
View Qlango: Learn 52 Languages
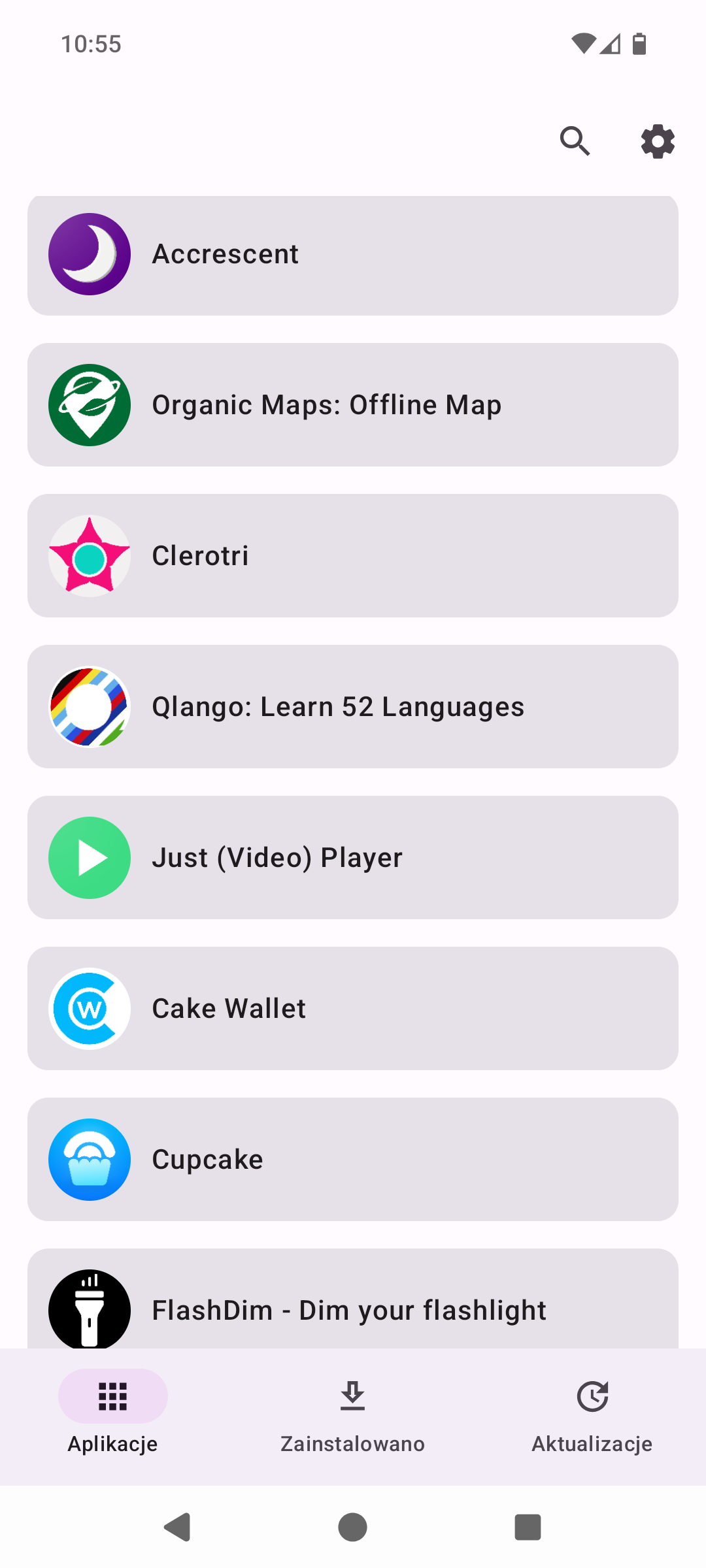coord(353,707)
